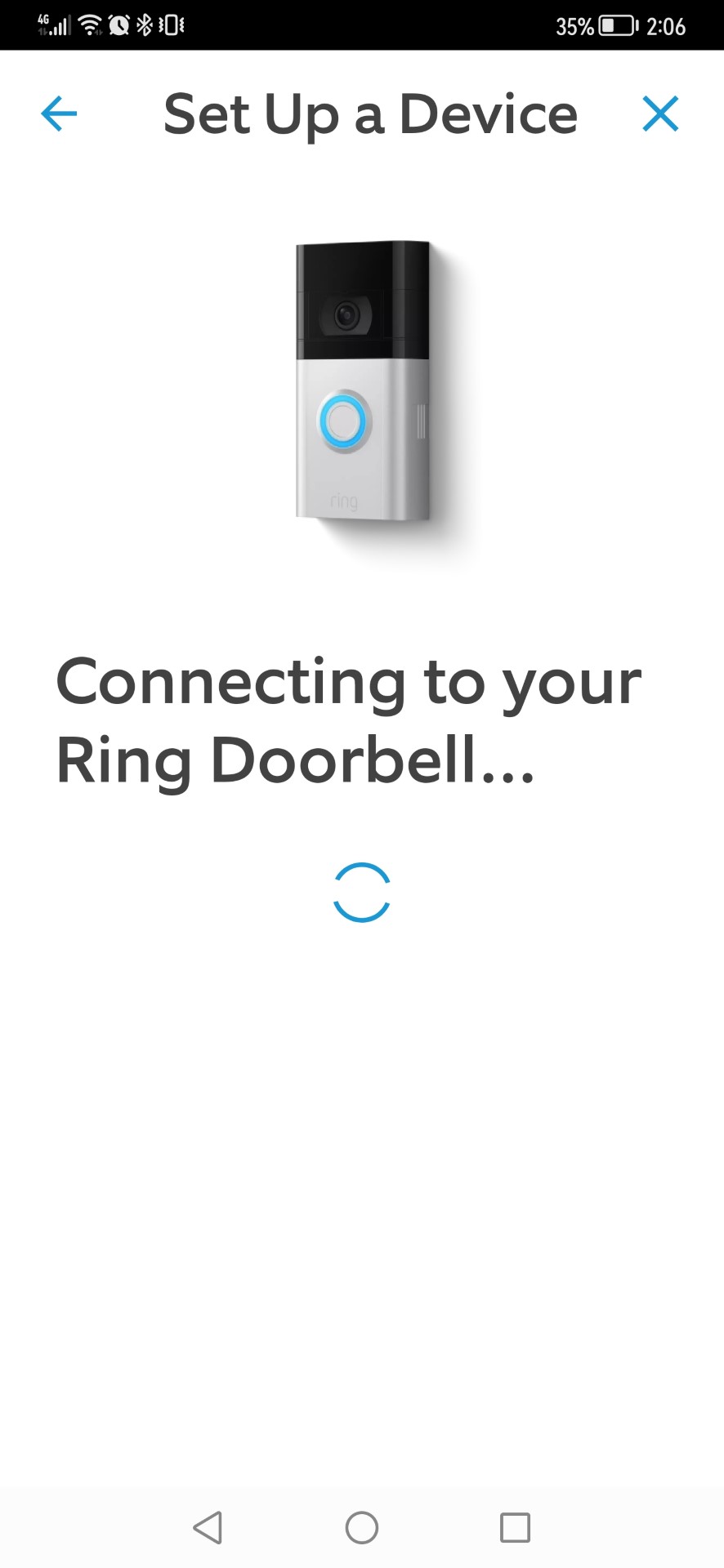Screen dimensions: 724x1568
Task: Tap the system back button
Action: [208, 1527]
